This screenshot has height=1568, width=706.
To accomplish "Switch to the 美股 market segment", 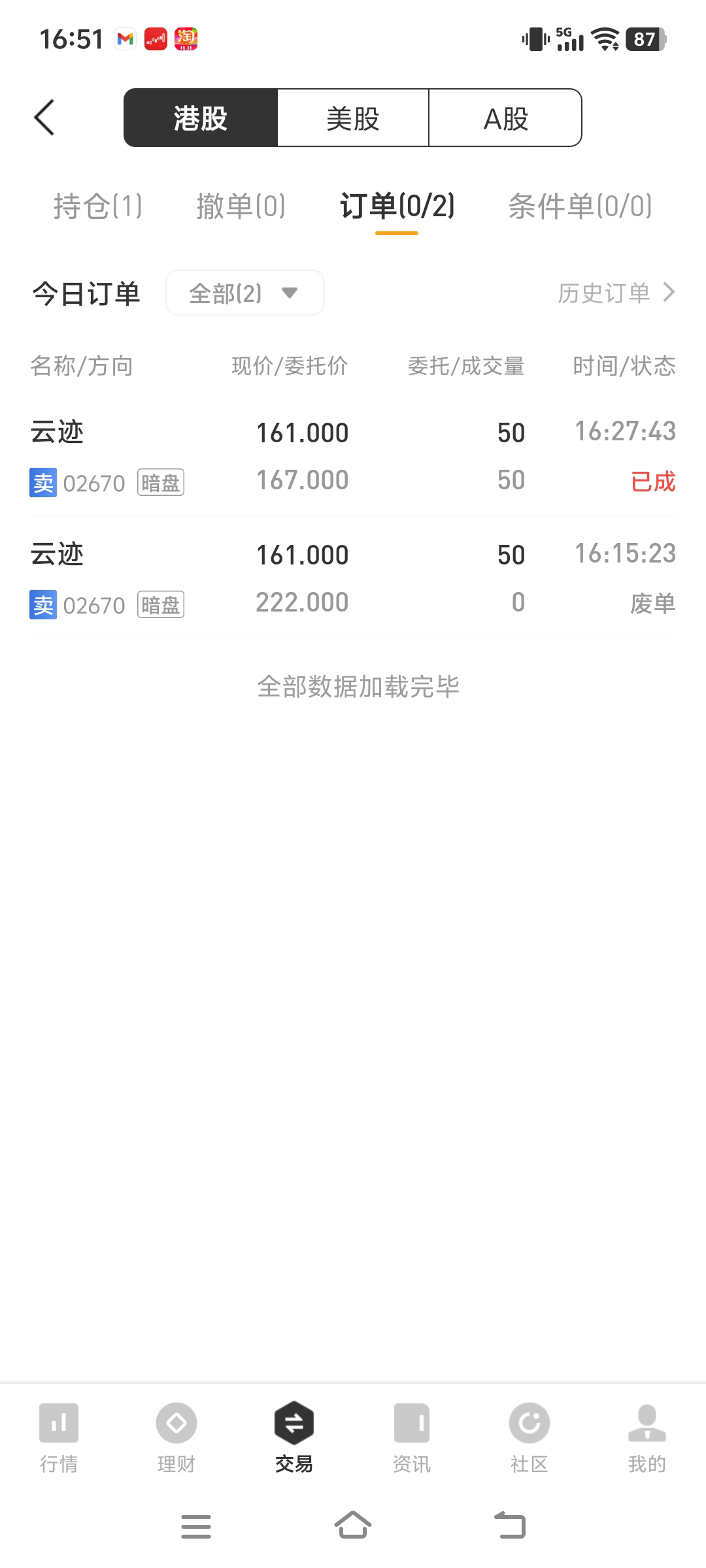I will 353,118.
